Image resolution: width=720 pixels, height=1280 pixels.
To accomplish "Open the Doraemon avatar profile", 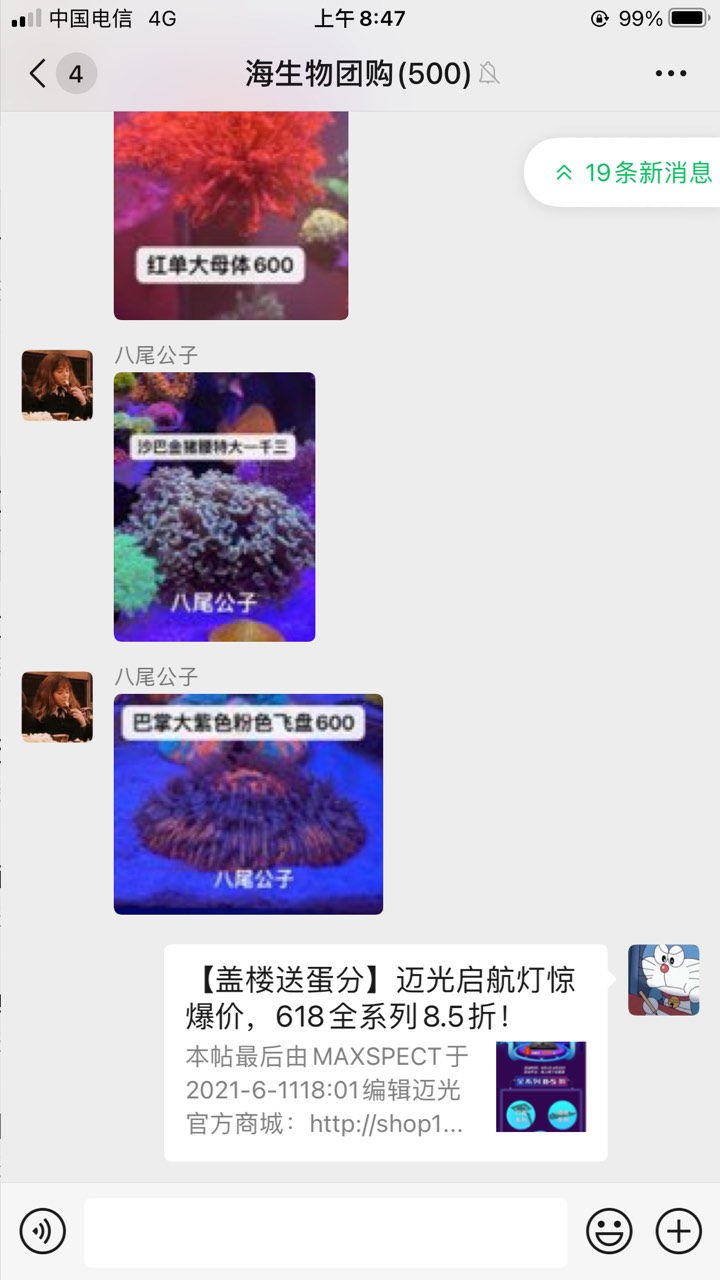I will click(663, 980).
